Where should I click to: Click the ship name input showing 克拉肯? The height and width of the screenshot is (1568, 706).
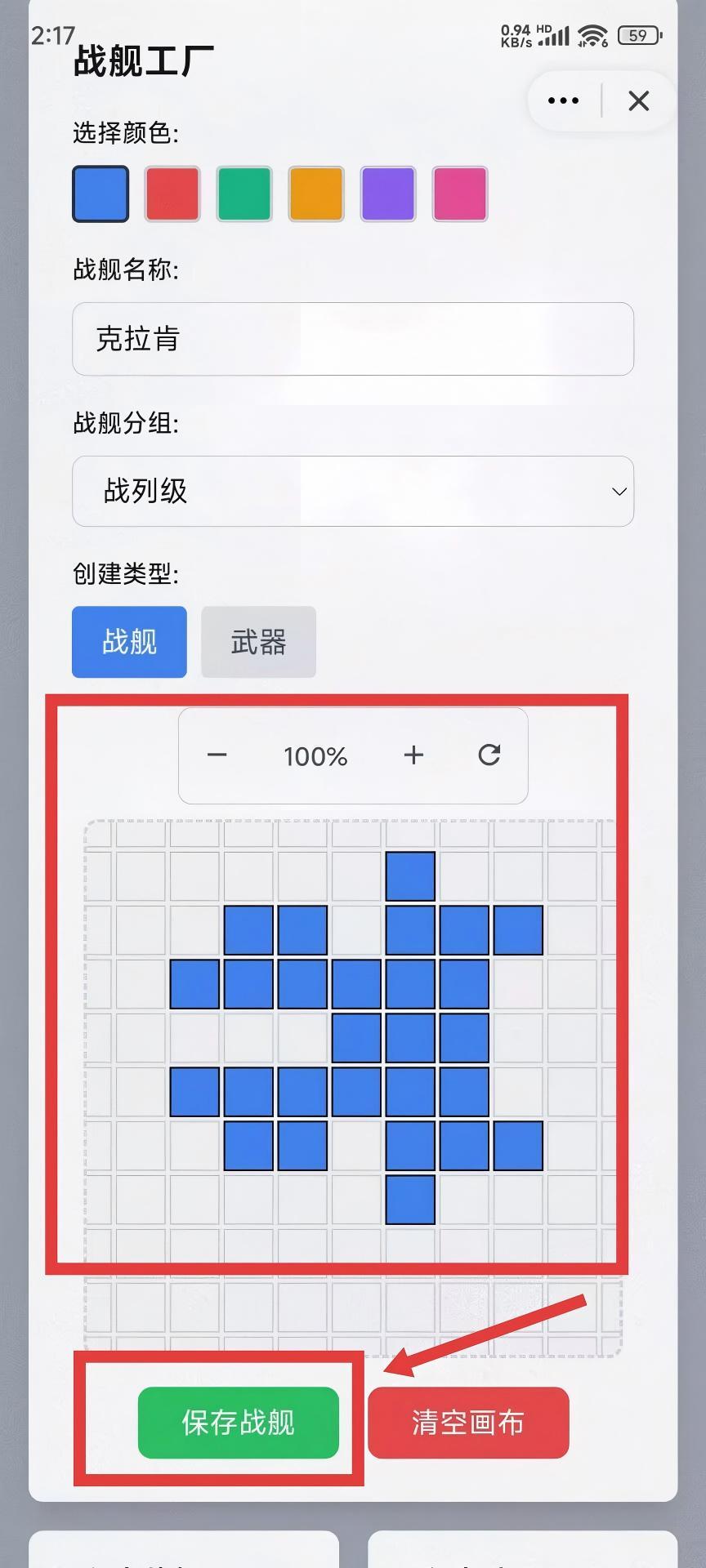click(353, 339)
